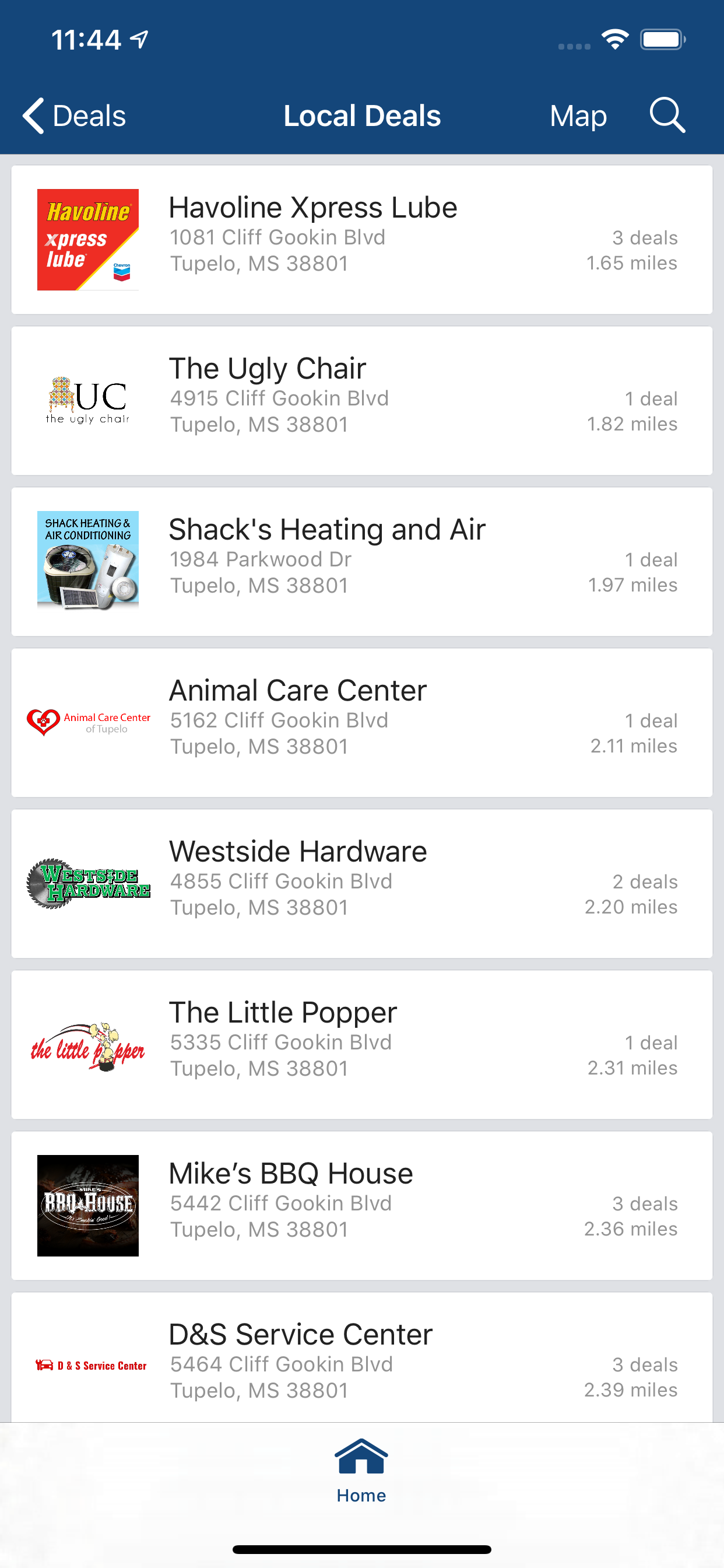Viewport: 724px width, 1568px height.
Task: Open D&S Service Center deals
Action: (x=361, y=1361)
